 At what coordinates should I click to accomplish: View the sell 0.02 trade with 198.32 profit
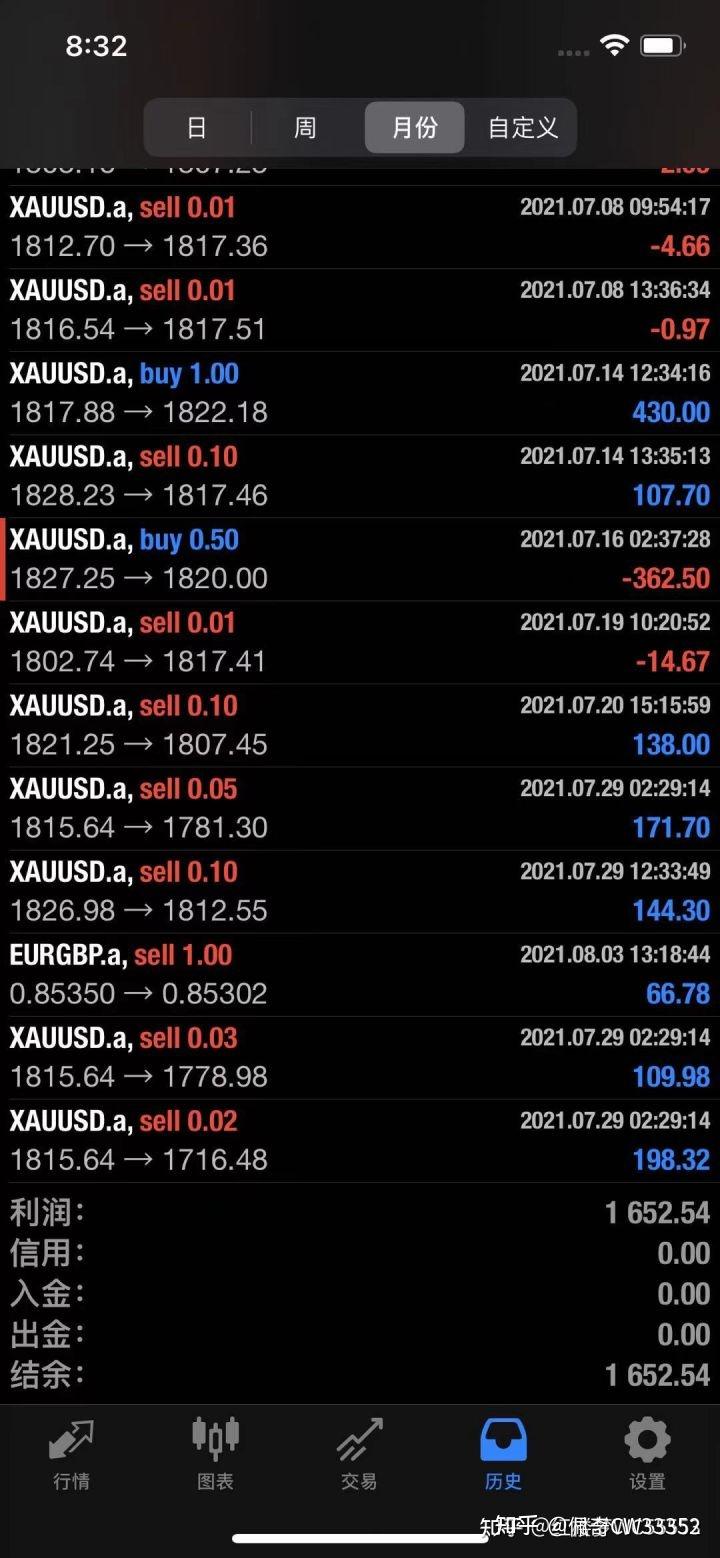[x=360, y=1140]
